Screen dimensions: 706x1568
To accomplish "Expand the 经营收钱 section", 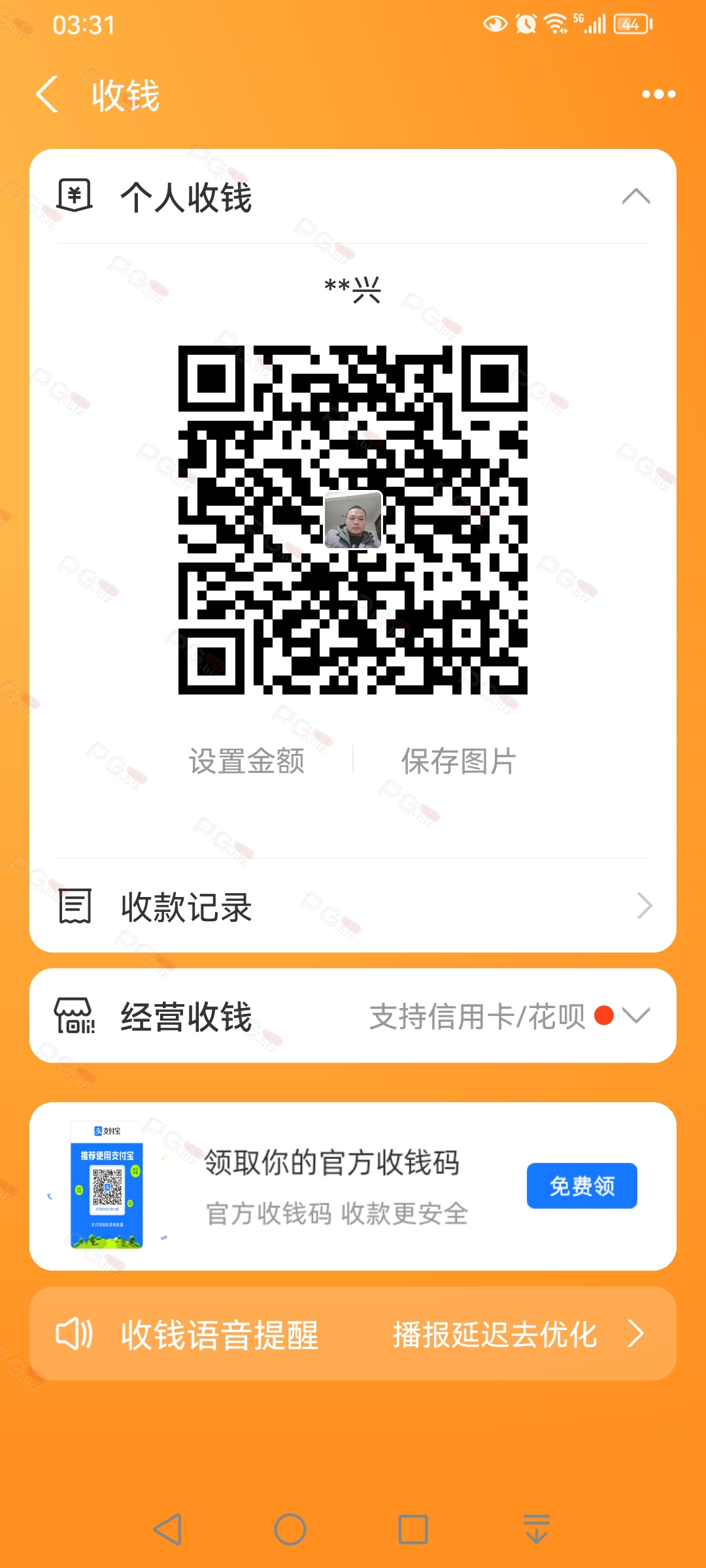I will pyautogui.click(x=353, y=1016).
